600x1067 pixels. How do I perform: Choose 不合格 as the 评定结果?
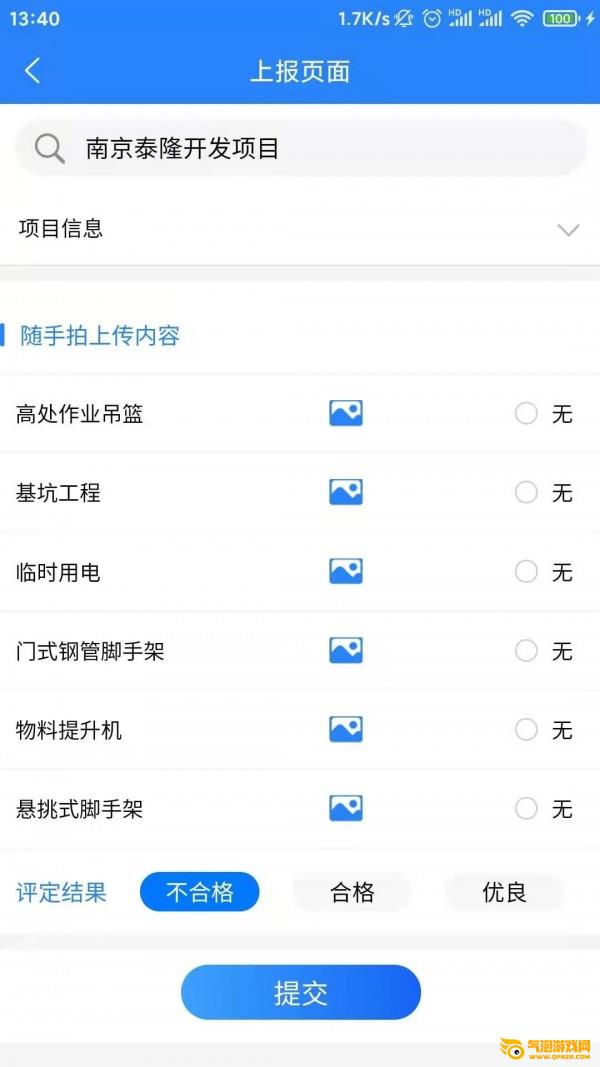coord(200,892)
